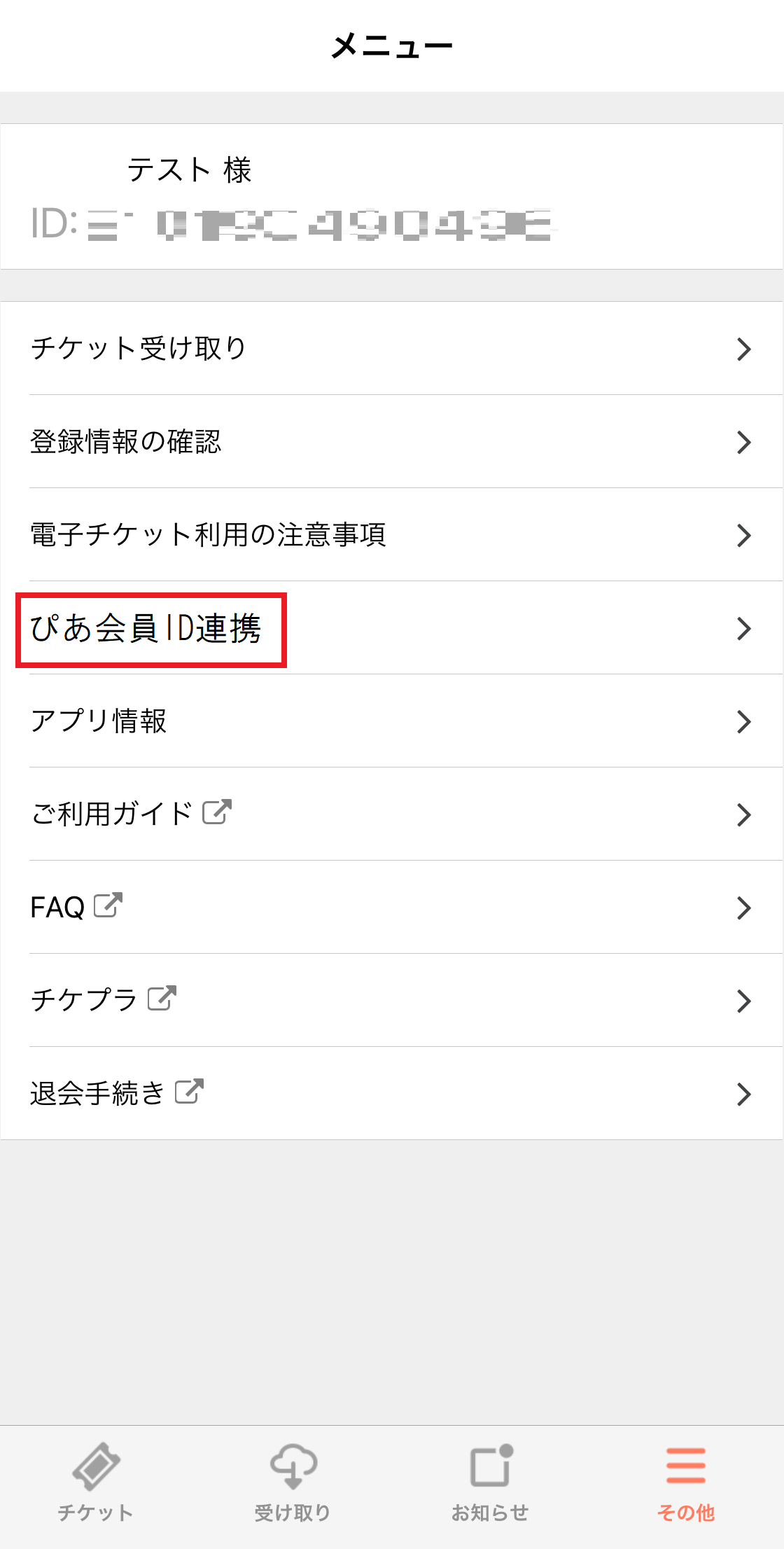Open チケプラ external link
Viewport: 784px width, 1549px height.
click(392, 1000)
